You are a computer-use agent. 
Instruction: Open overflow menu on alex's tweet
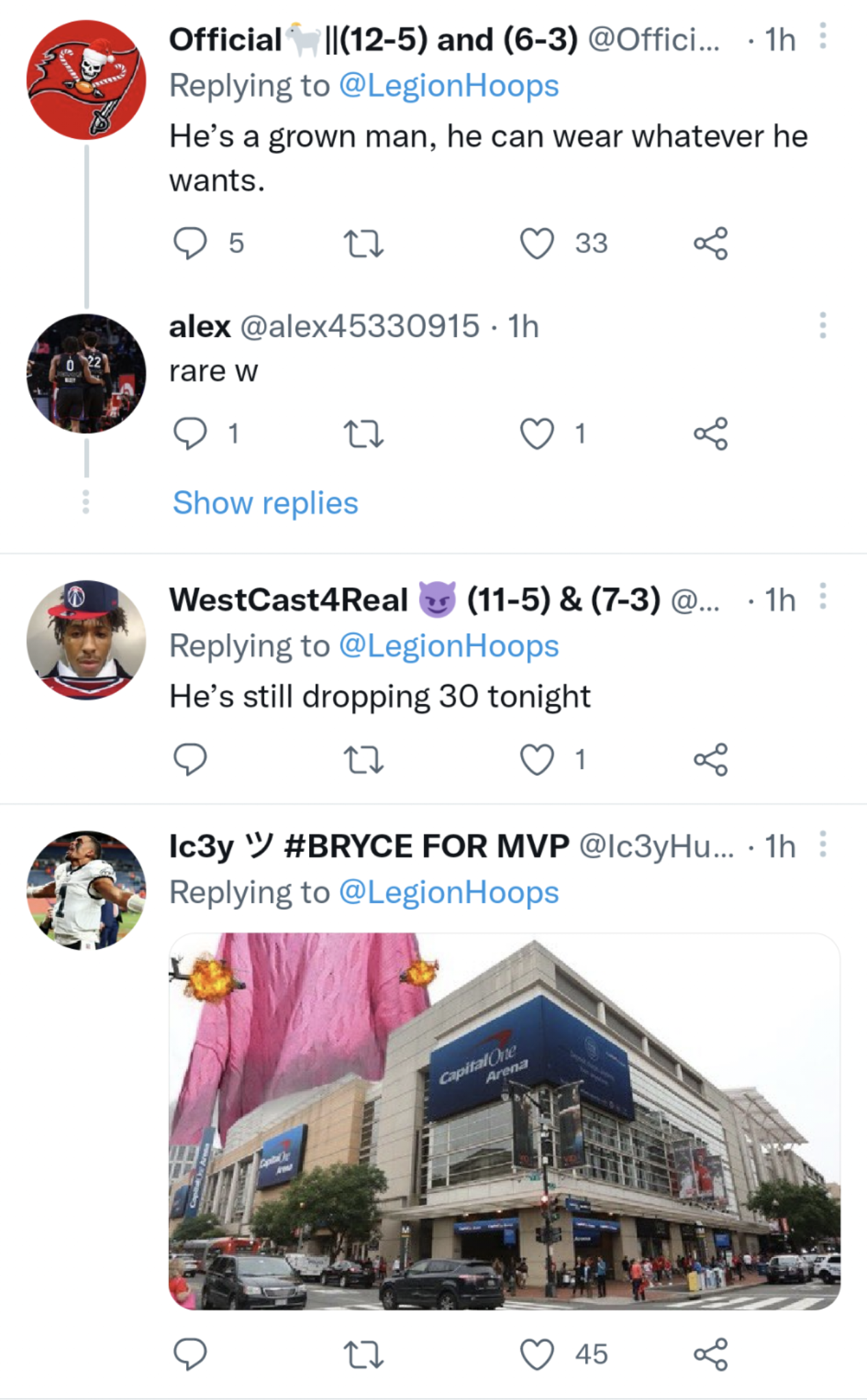point(823,326)
